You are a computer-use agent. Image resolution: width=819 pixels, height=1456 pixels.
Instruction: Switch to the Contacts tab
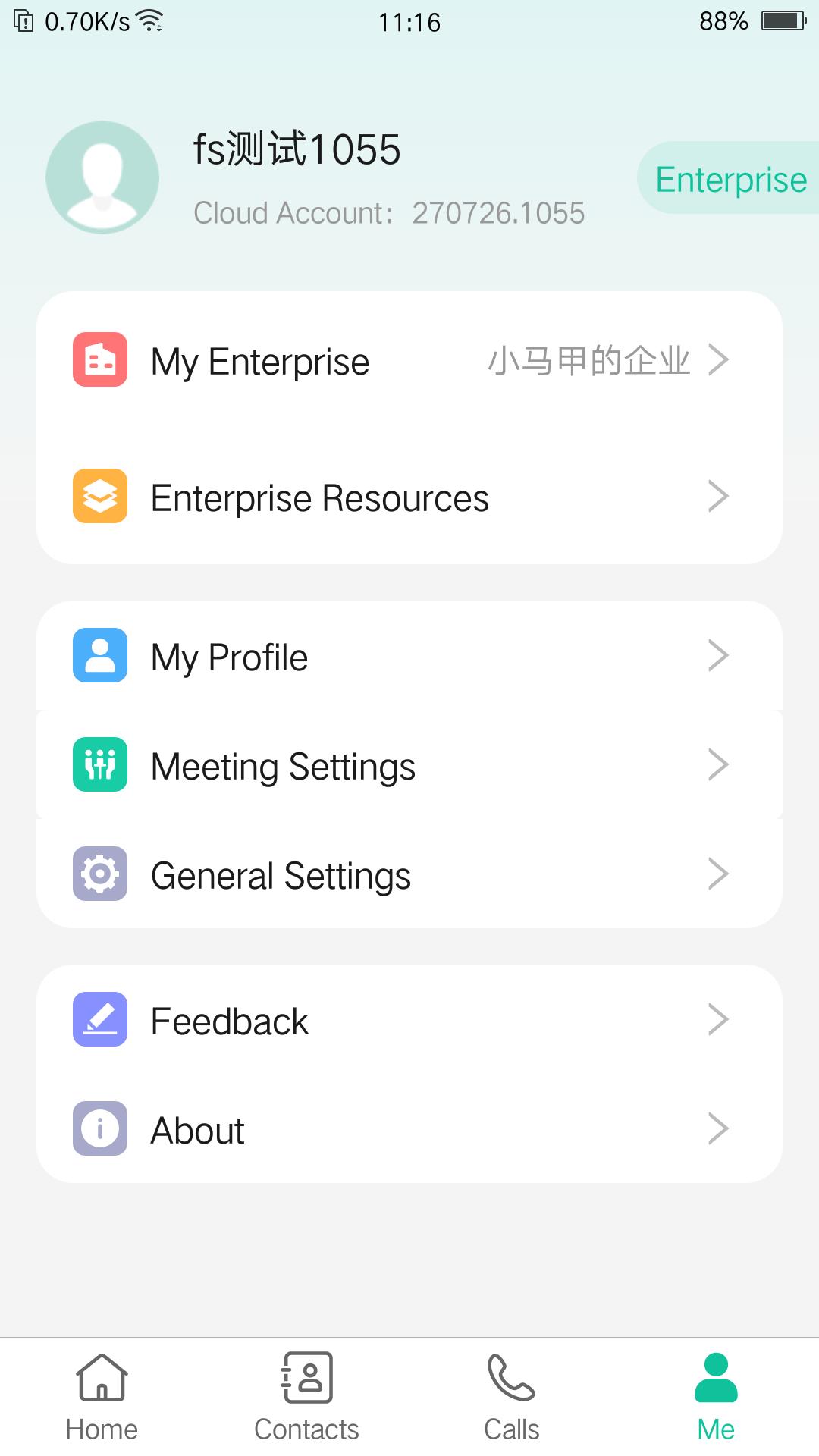point(306,1397)
